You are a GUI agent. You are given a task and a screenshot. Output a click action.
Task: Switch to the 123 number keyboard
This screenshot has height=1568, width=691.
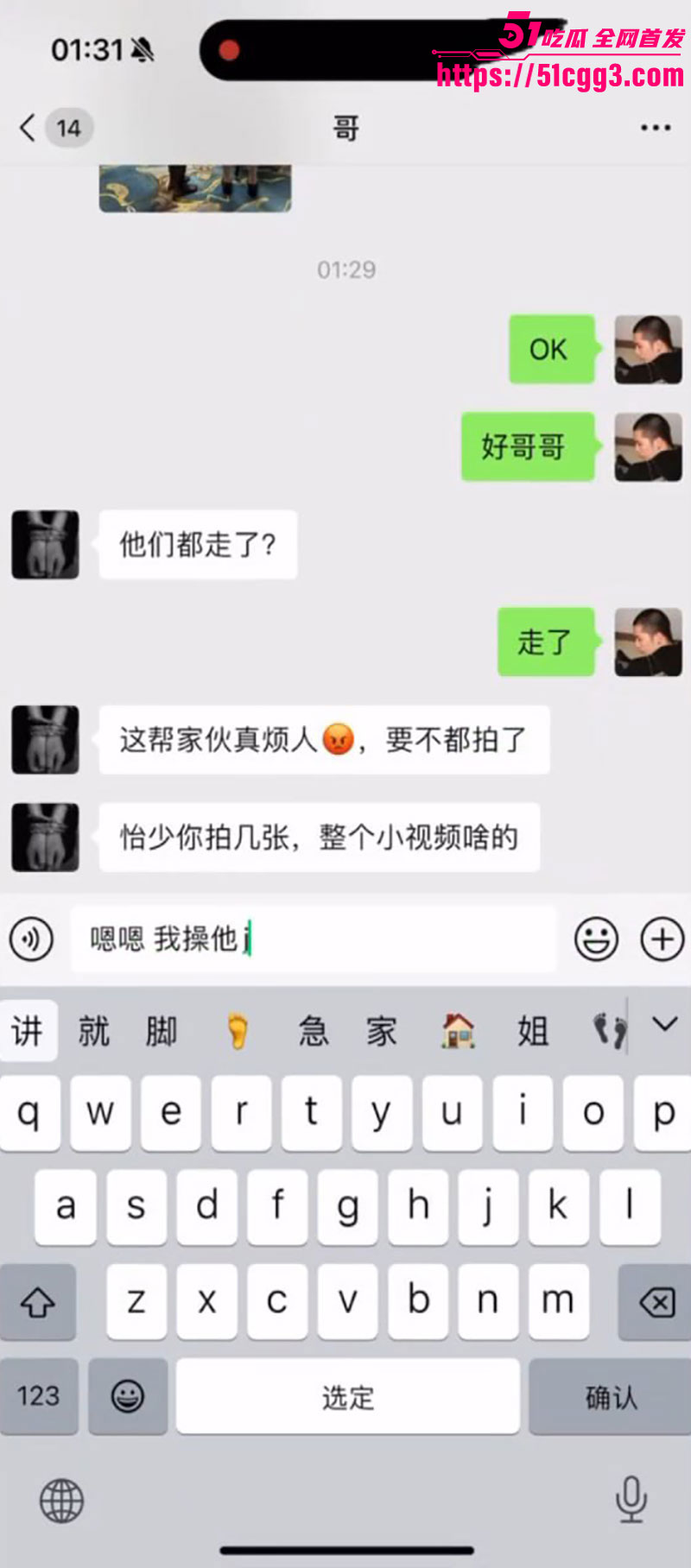(39, 1397)
